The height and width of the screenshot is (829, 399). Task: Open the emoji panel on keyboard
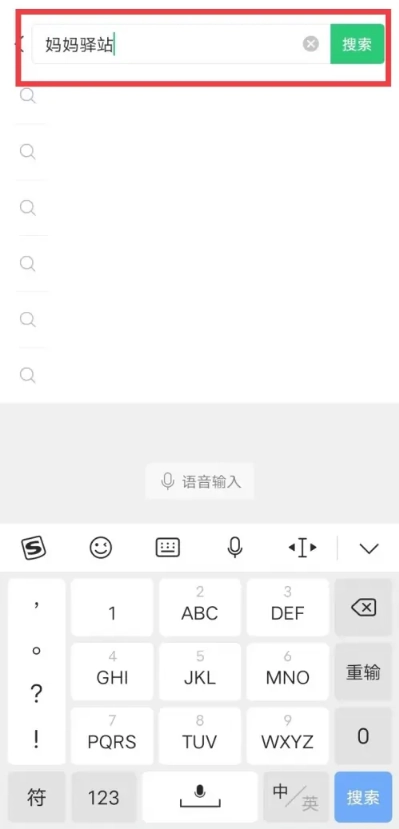click(x=100, y=548)
